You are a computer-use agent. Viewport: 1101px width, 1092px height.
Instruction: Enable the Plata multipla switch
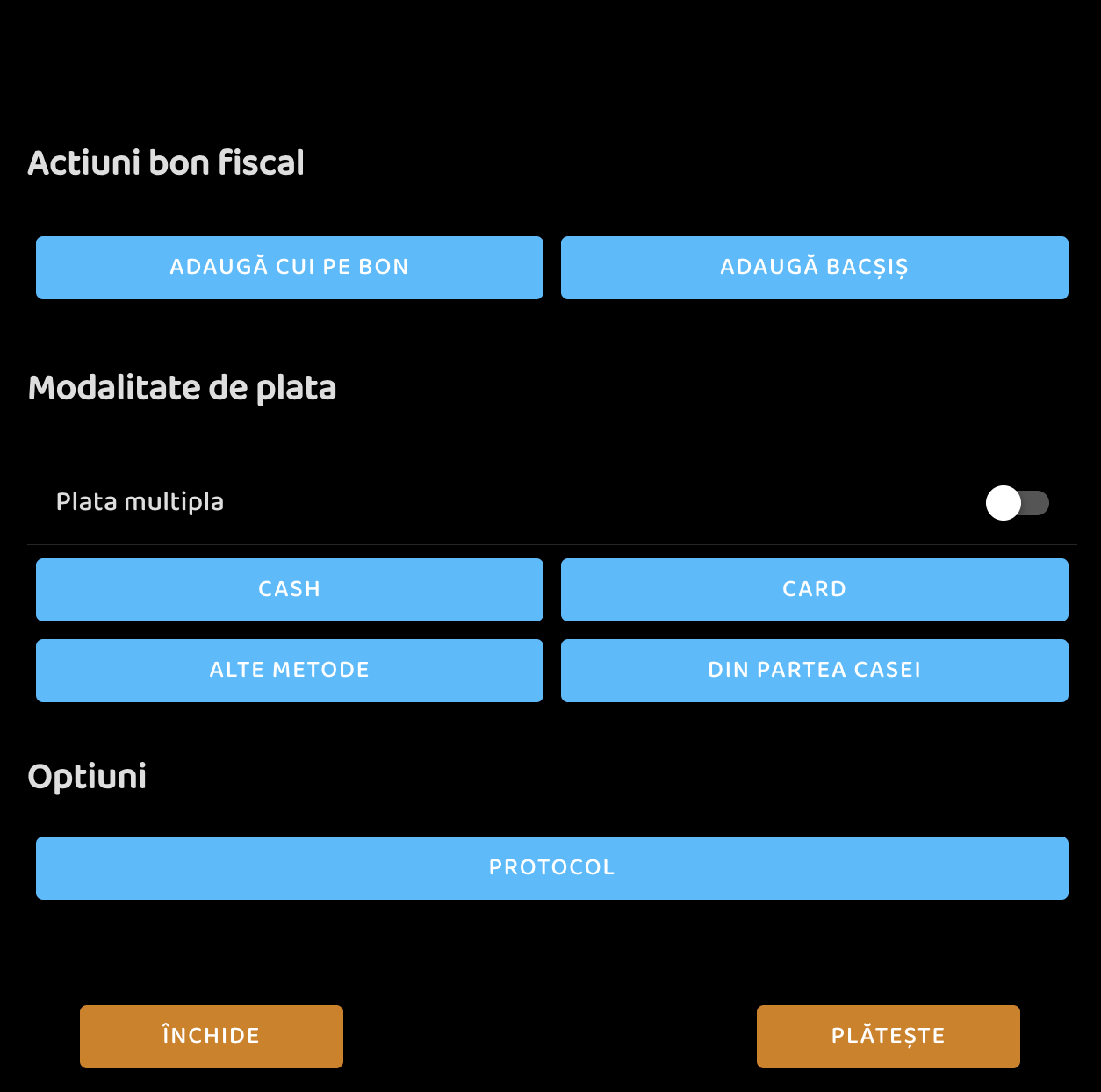[x=1017, y=503]
